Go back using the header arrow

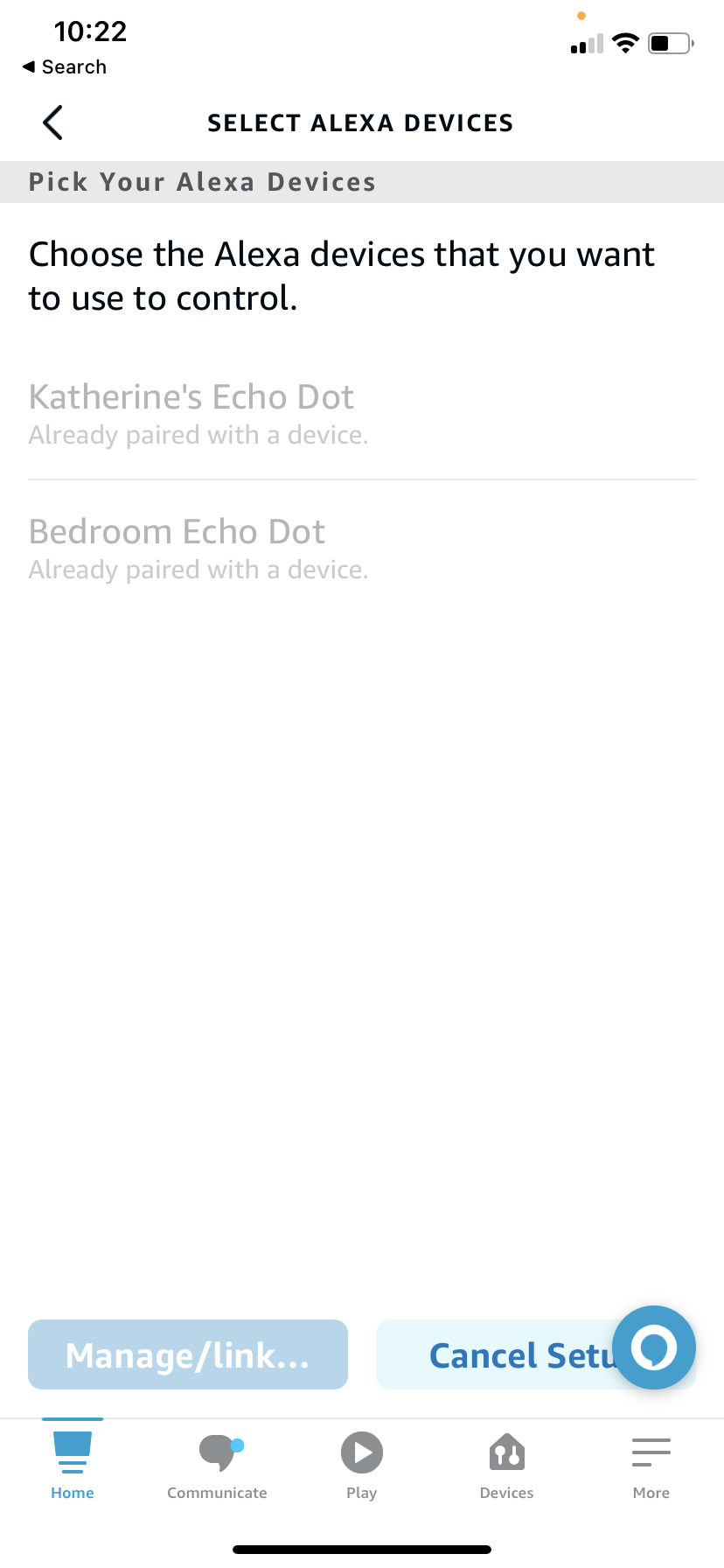tap(53, 122)
